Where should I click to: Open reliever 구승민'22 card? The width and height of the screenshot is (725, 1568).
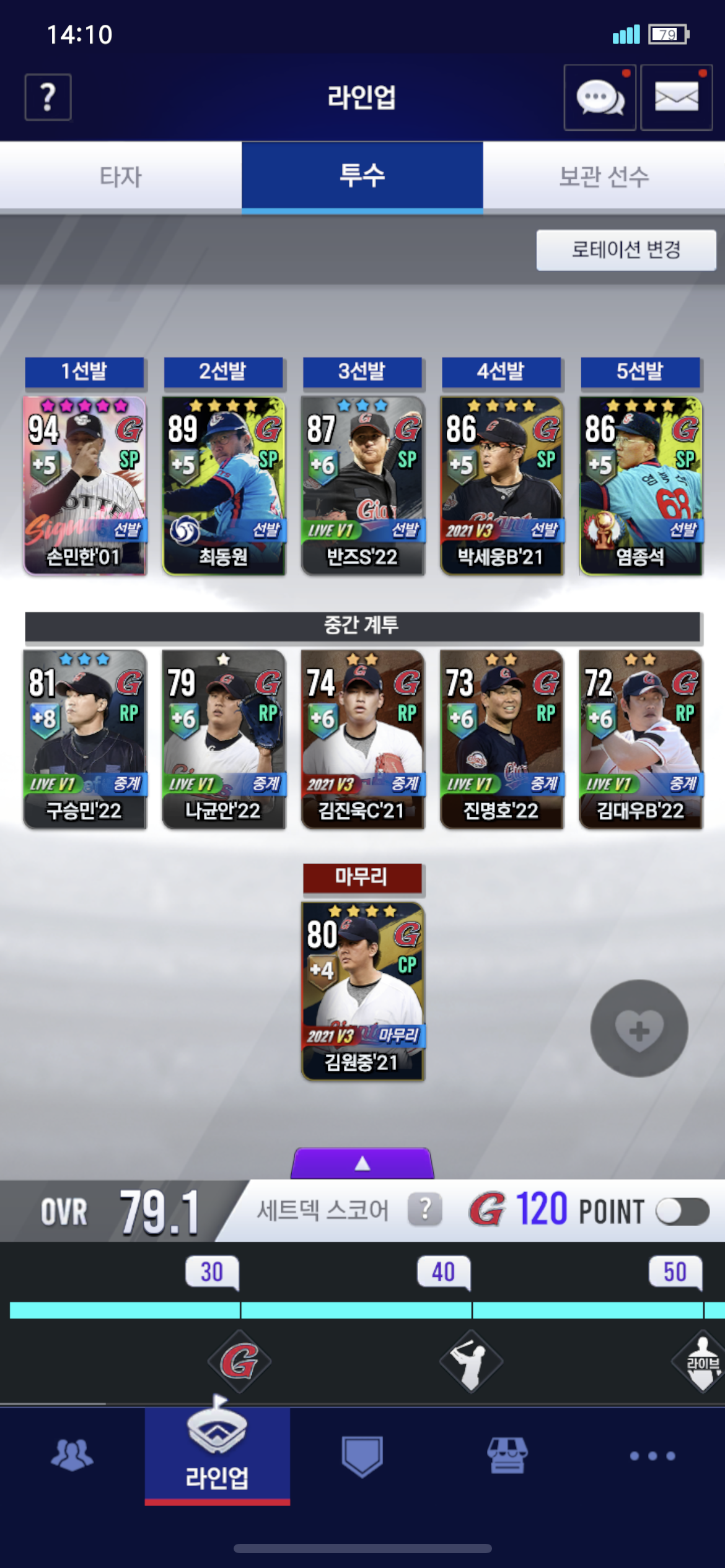(x=85, y=739)
